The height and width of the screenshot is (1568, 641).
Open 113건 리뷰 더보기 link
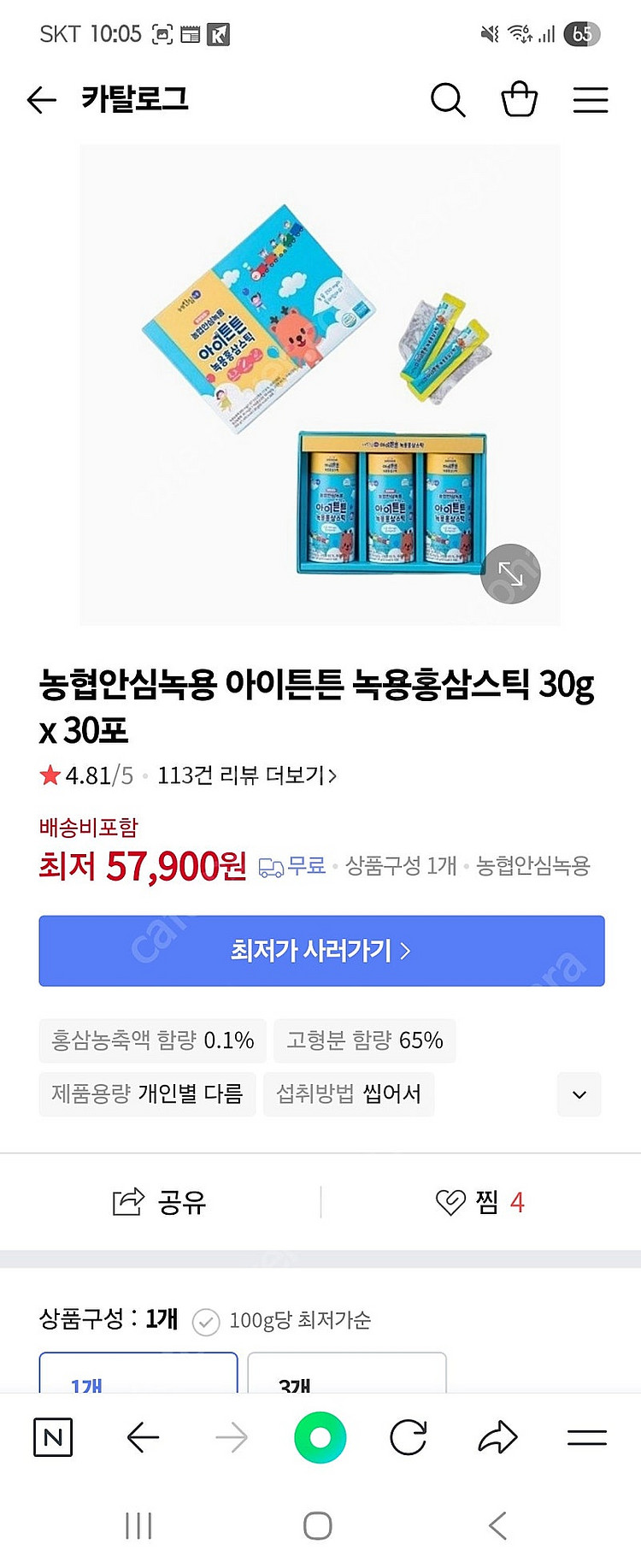247,775
